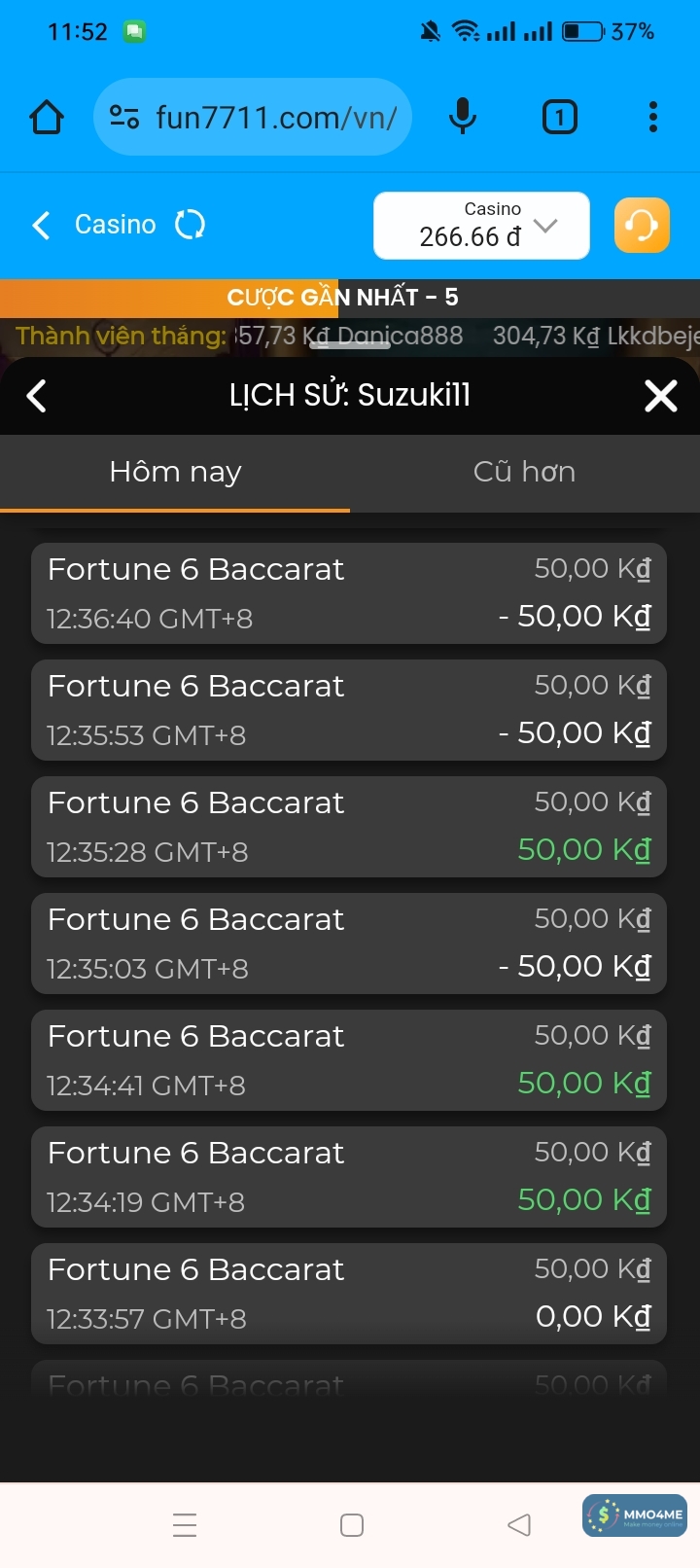The width and height of the screenshot is (700, 1568).
Task: Open the browser overflow menu
Action: pyautogui.click(x=652, y=118)
